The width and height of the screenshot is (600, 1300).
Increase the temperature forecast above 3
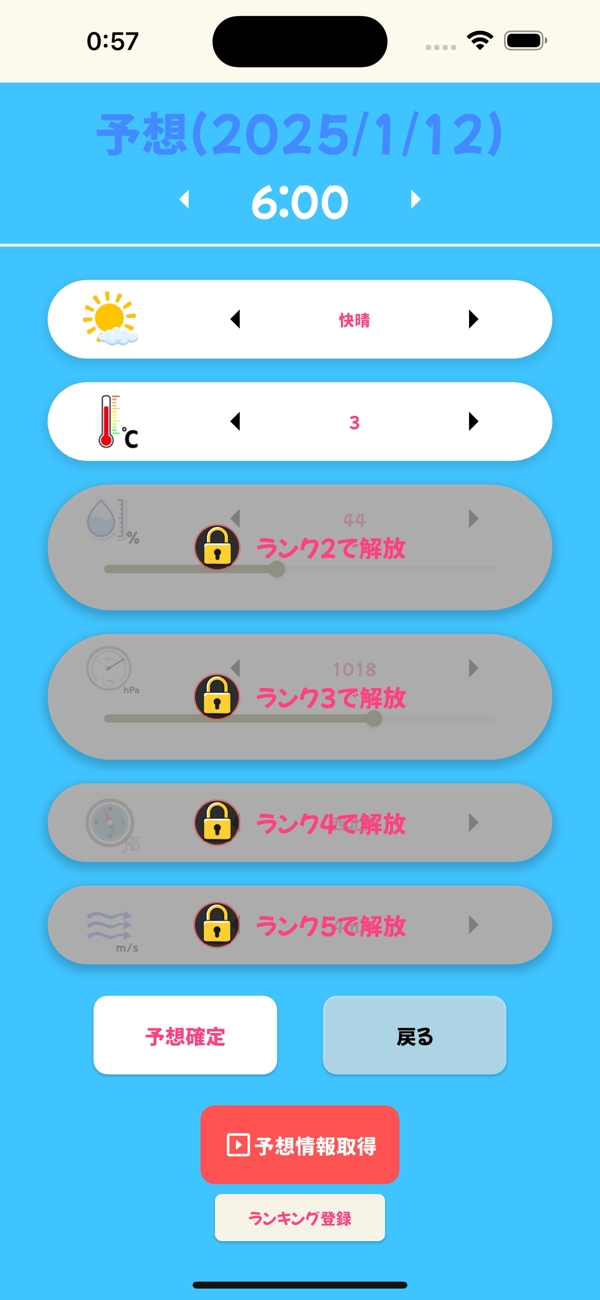tap(473, 422)
